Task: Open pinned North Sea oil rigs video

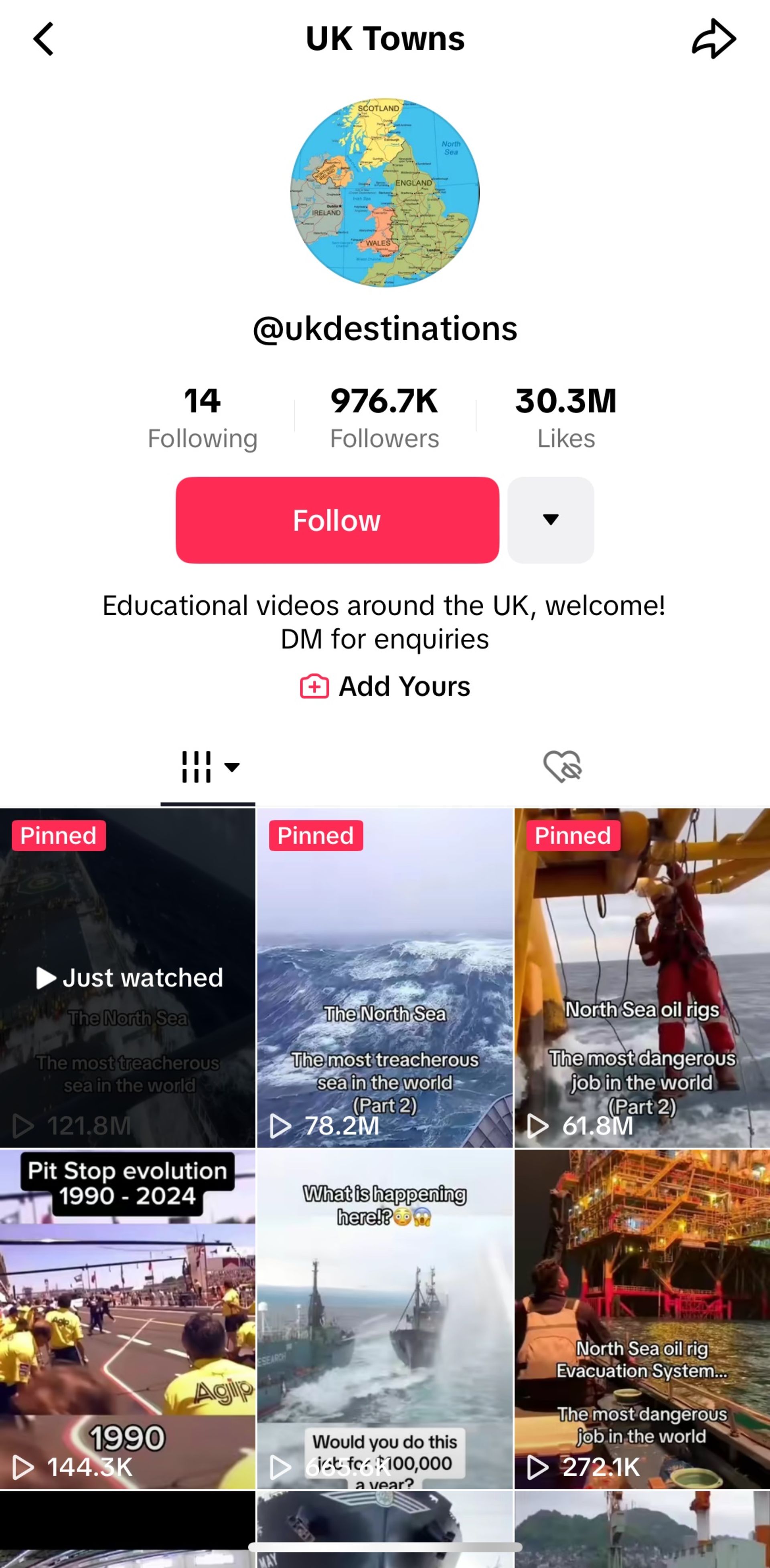Action: pos(642,978)
